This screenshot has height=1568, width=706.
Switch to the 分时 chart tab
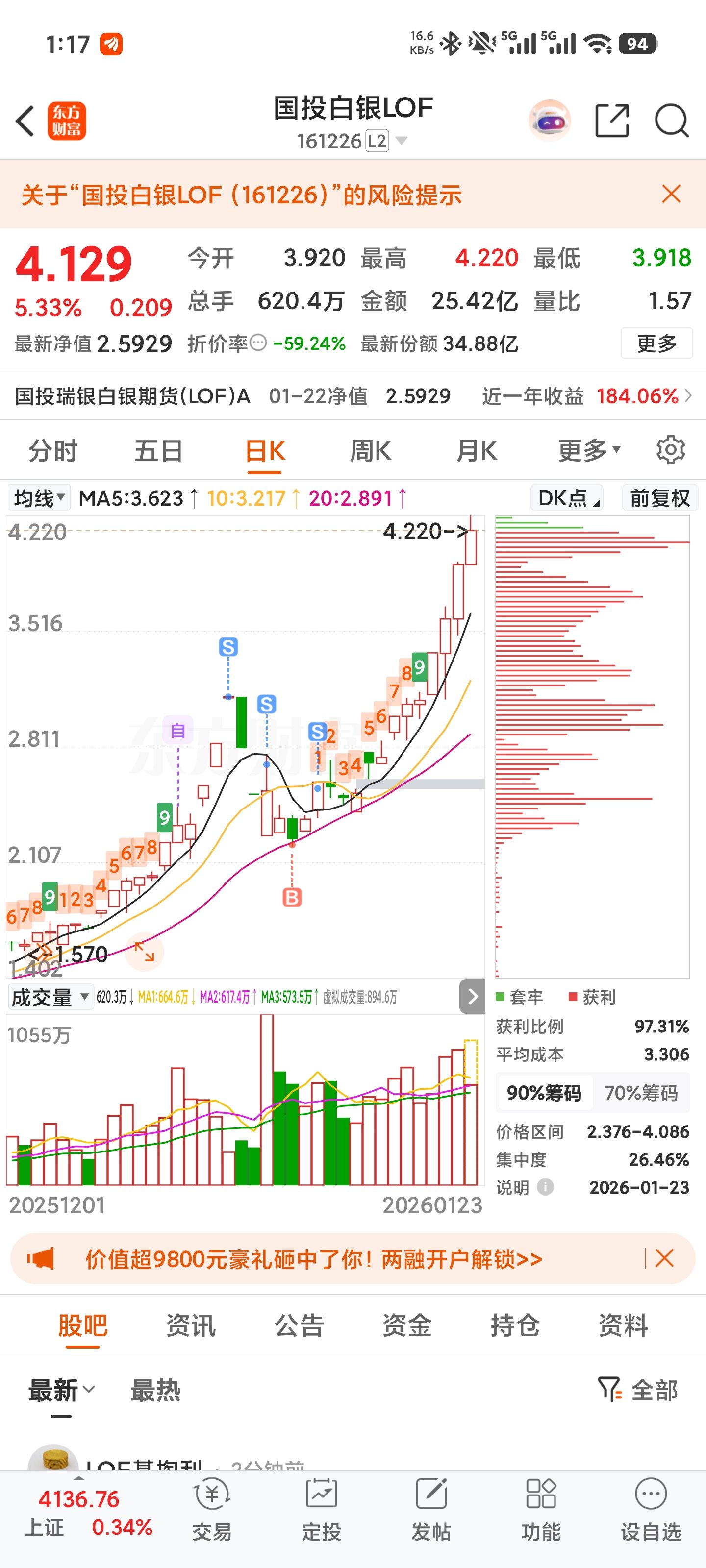[x=53, y=451]
